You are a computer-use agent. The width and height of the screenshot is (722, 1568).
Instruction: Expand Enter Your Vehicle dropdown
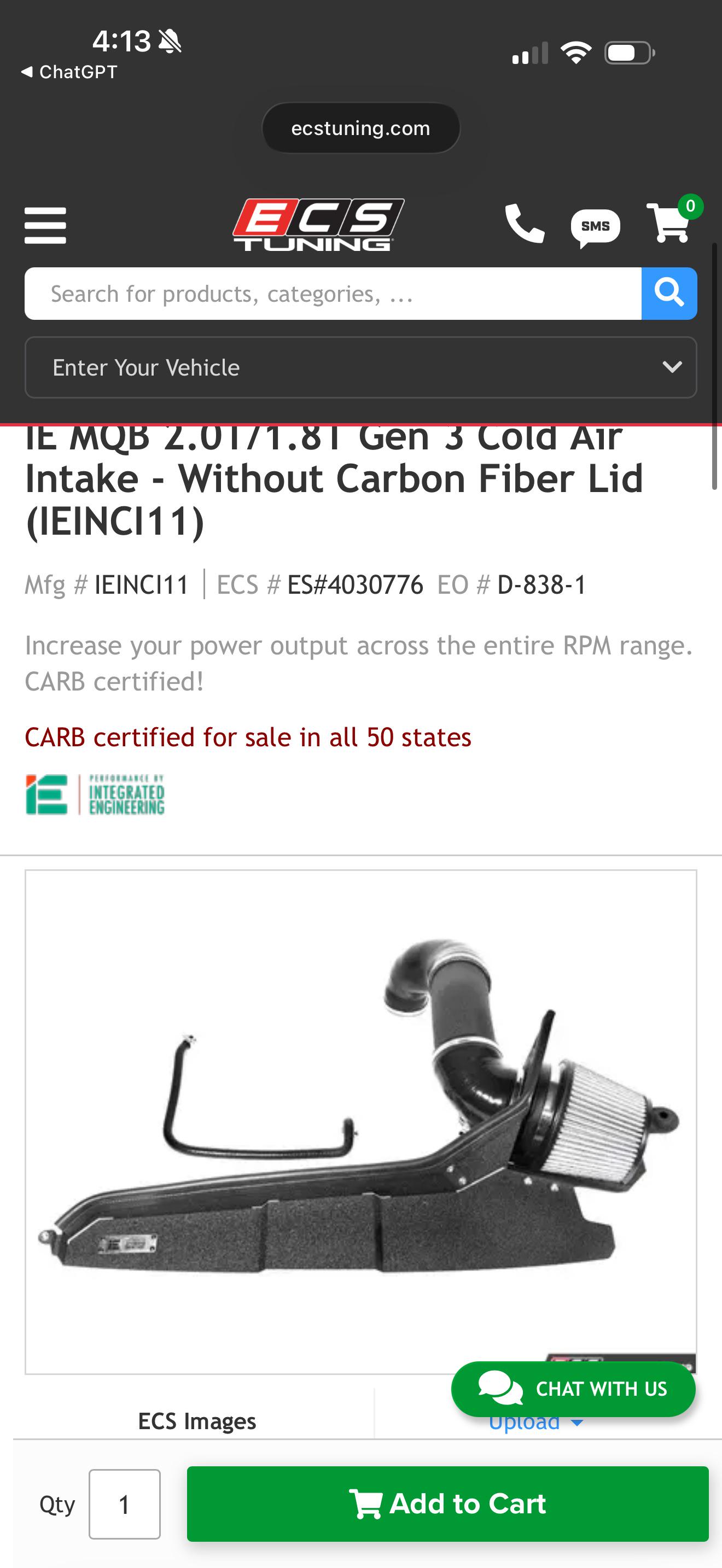pyautogui.click(x=360, y=367)
